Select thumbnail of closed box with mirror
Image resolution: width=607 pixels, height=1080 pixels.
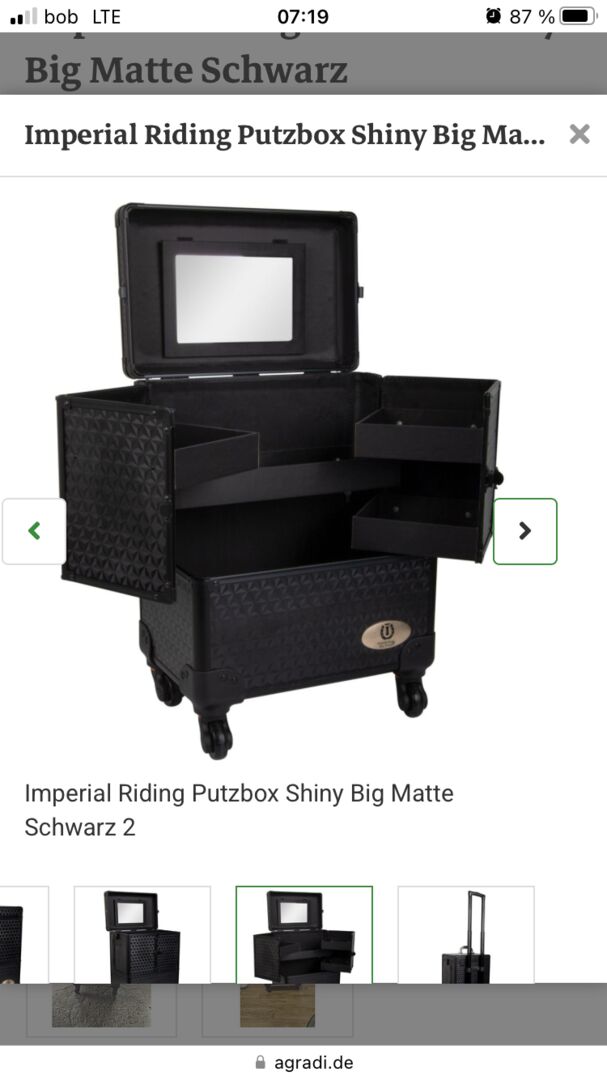tap(142, 934)
